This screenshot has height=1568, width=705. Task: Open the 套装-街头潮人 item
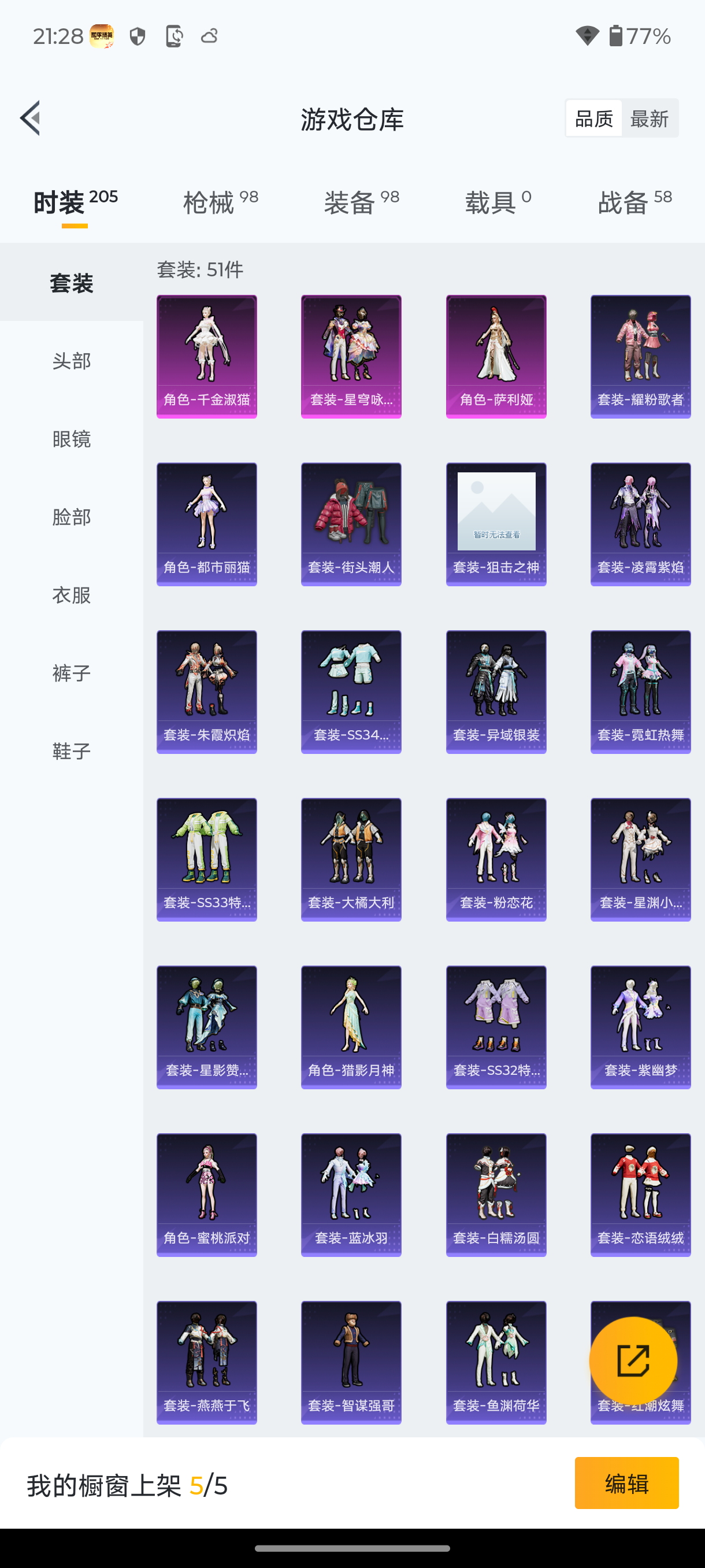tap(351, 523)
